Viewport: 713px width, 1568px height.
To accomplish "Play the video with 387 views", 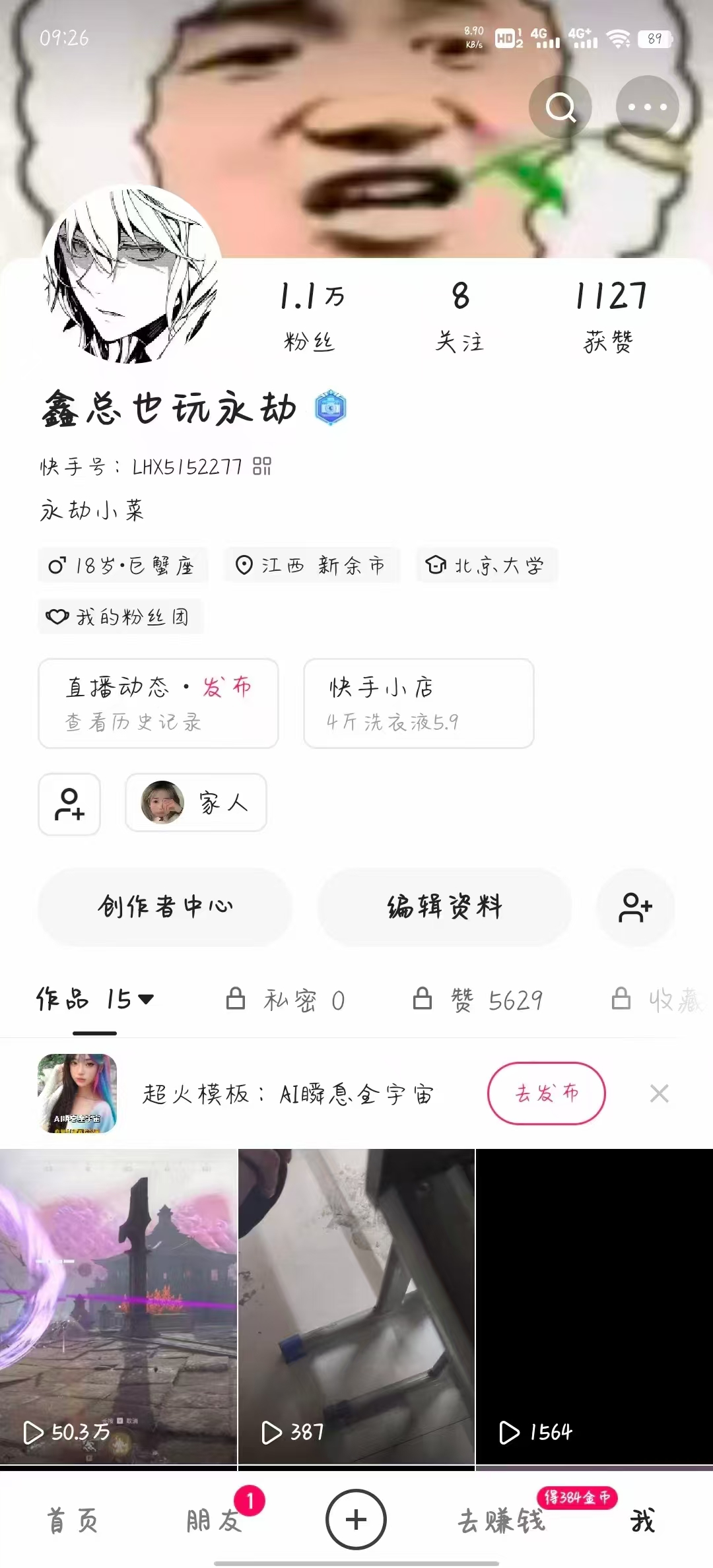I will 356,1307.
